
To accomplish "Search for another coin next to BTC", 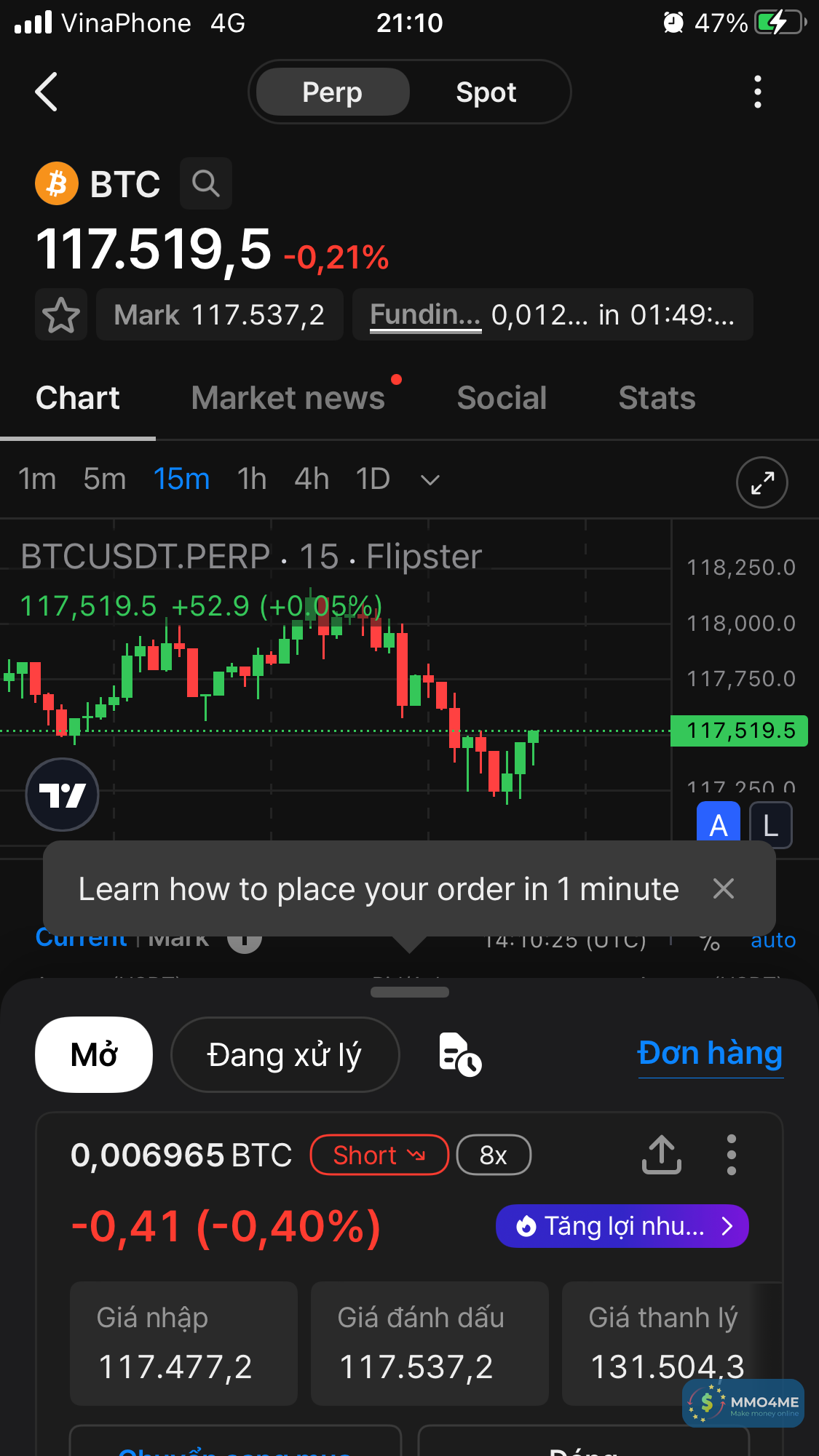I will [x=206, y=183].
